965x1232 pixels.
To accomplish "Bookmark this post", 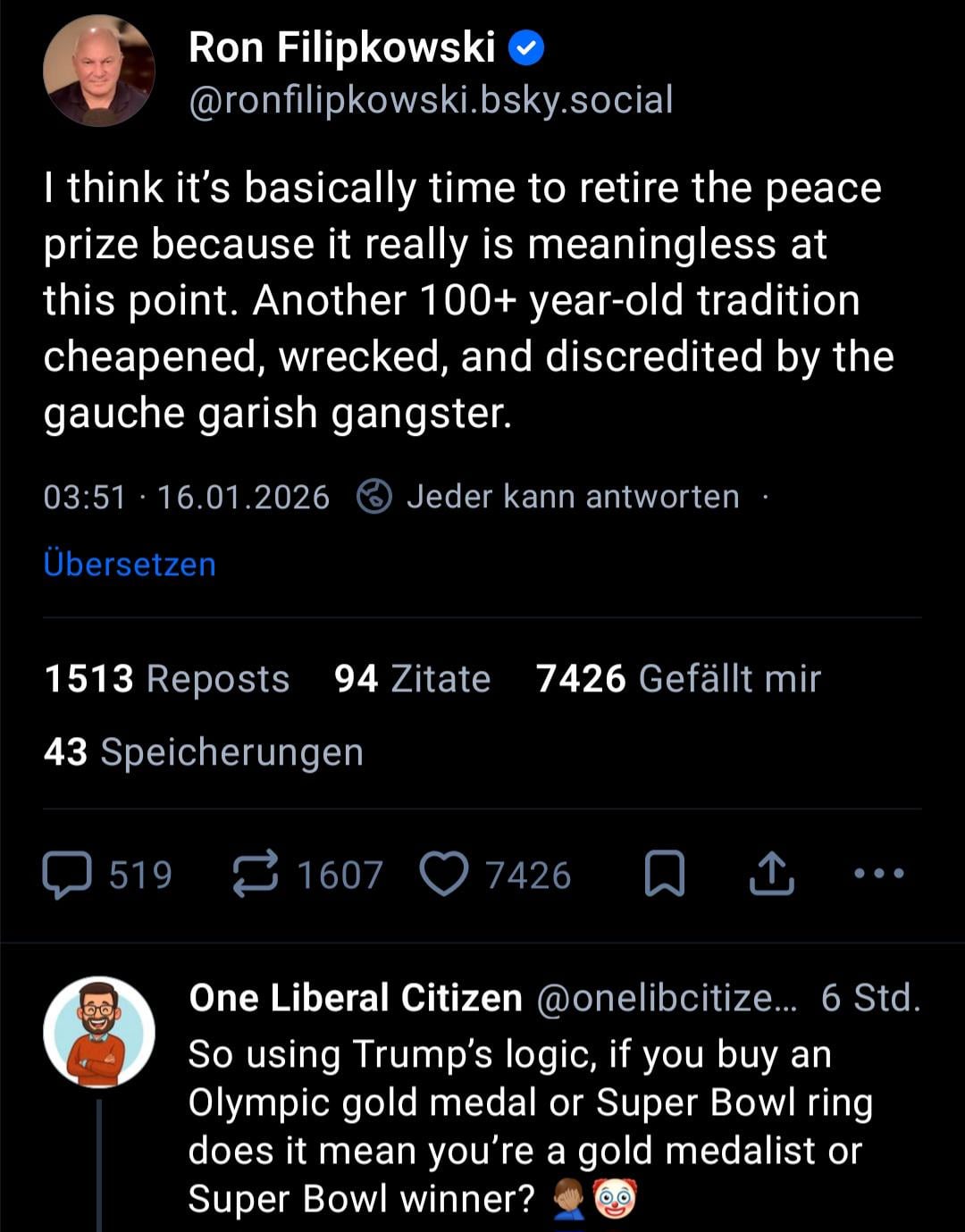I will coord(665,875).
